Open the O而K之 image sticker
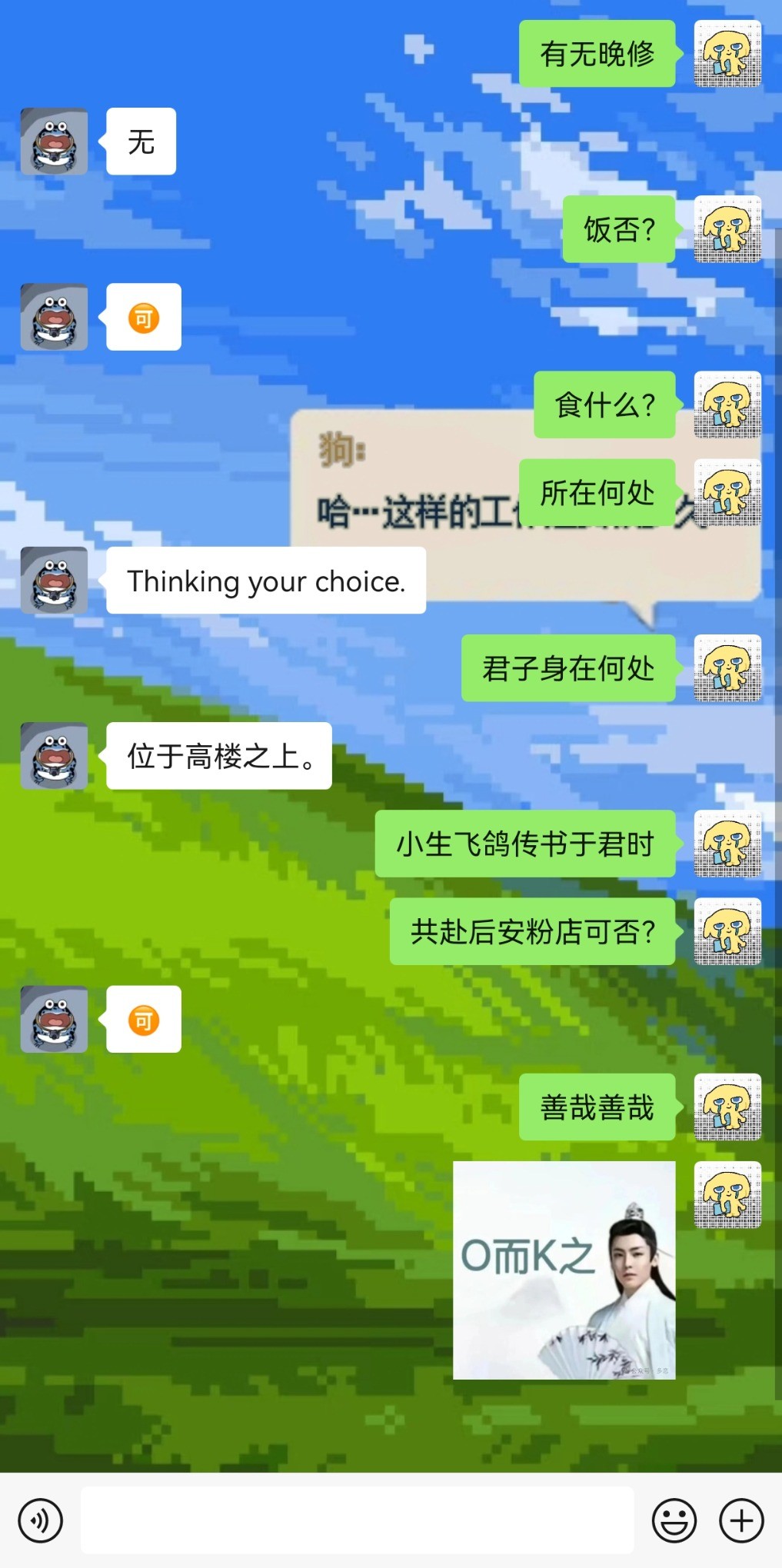782x1568 pixels. (564, 1270)
